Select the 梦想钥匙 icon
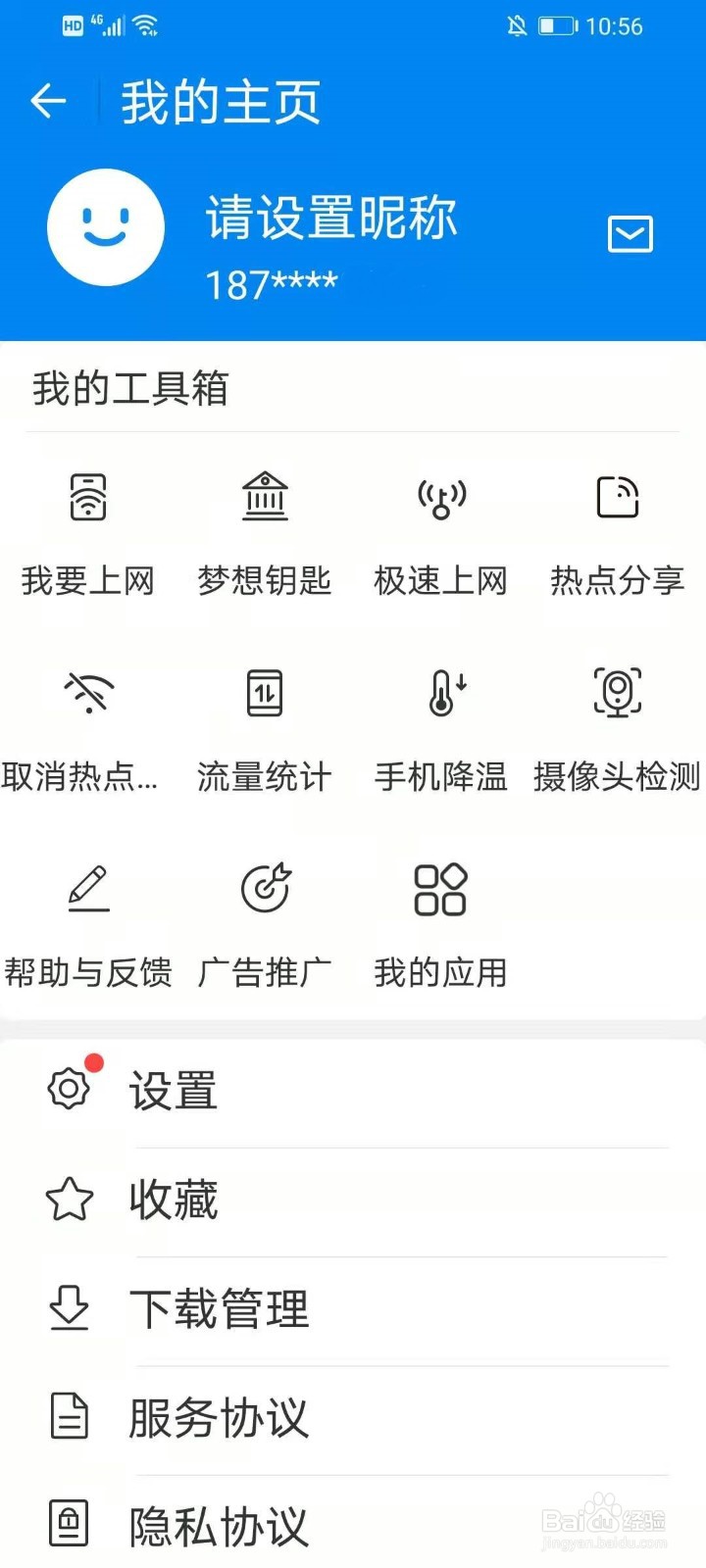 coord(264,498)
